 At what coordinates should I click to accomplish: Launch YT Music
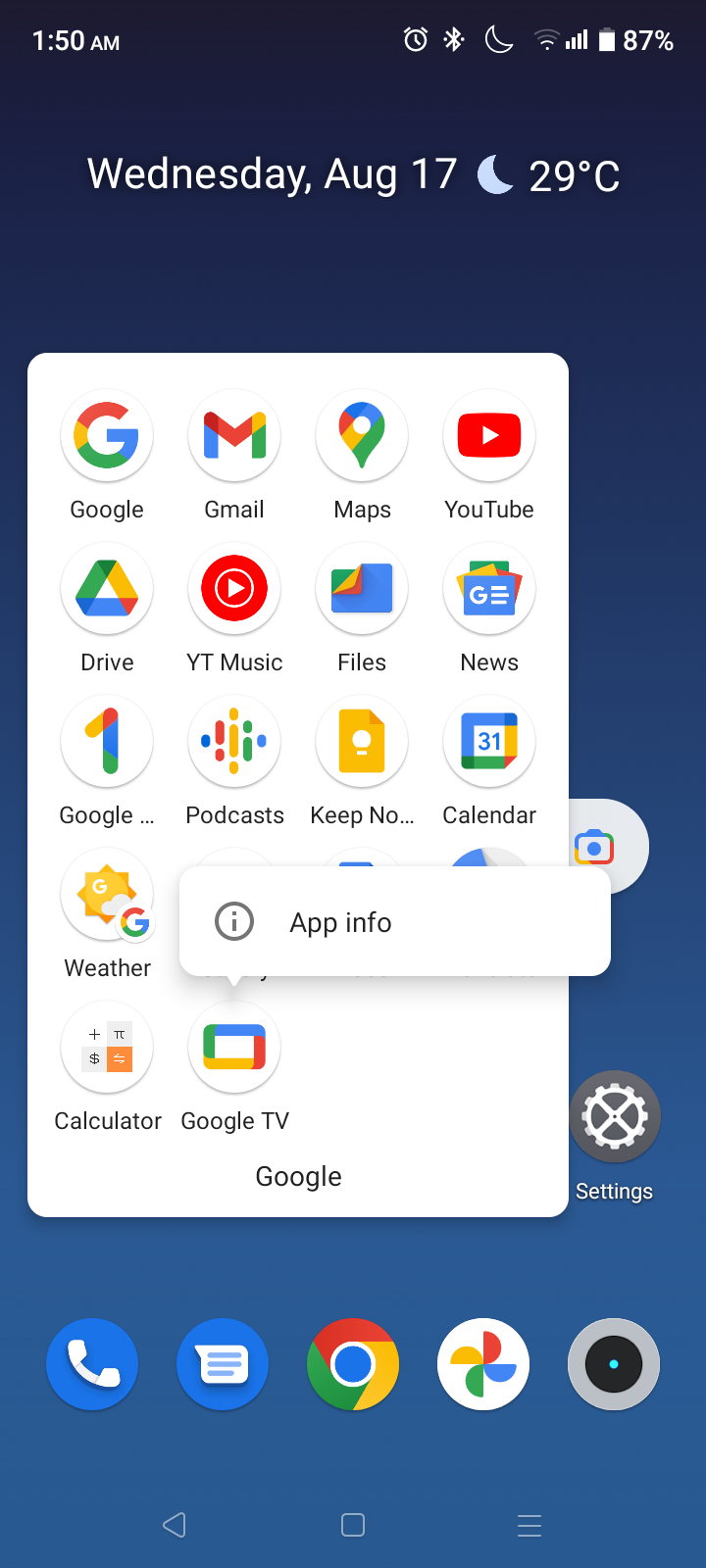point(234,589)
